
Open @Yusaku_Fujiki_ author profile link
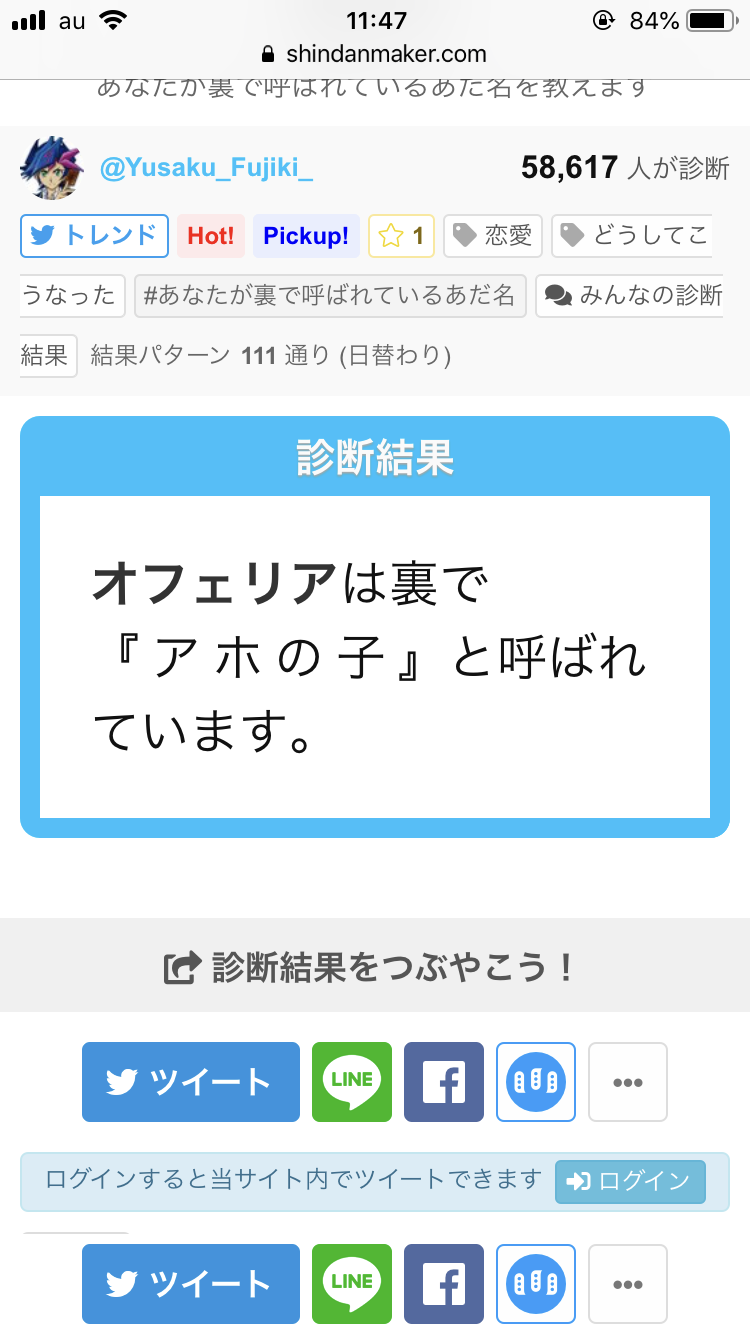[206, 168]
